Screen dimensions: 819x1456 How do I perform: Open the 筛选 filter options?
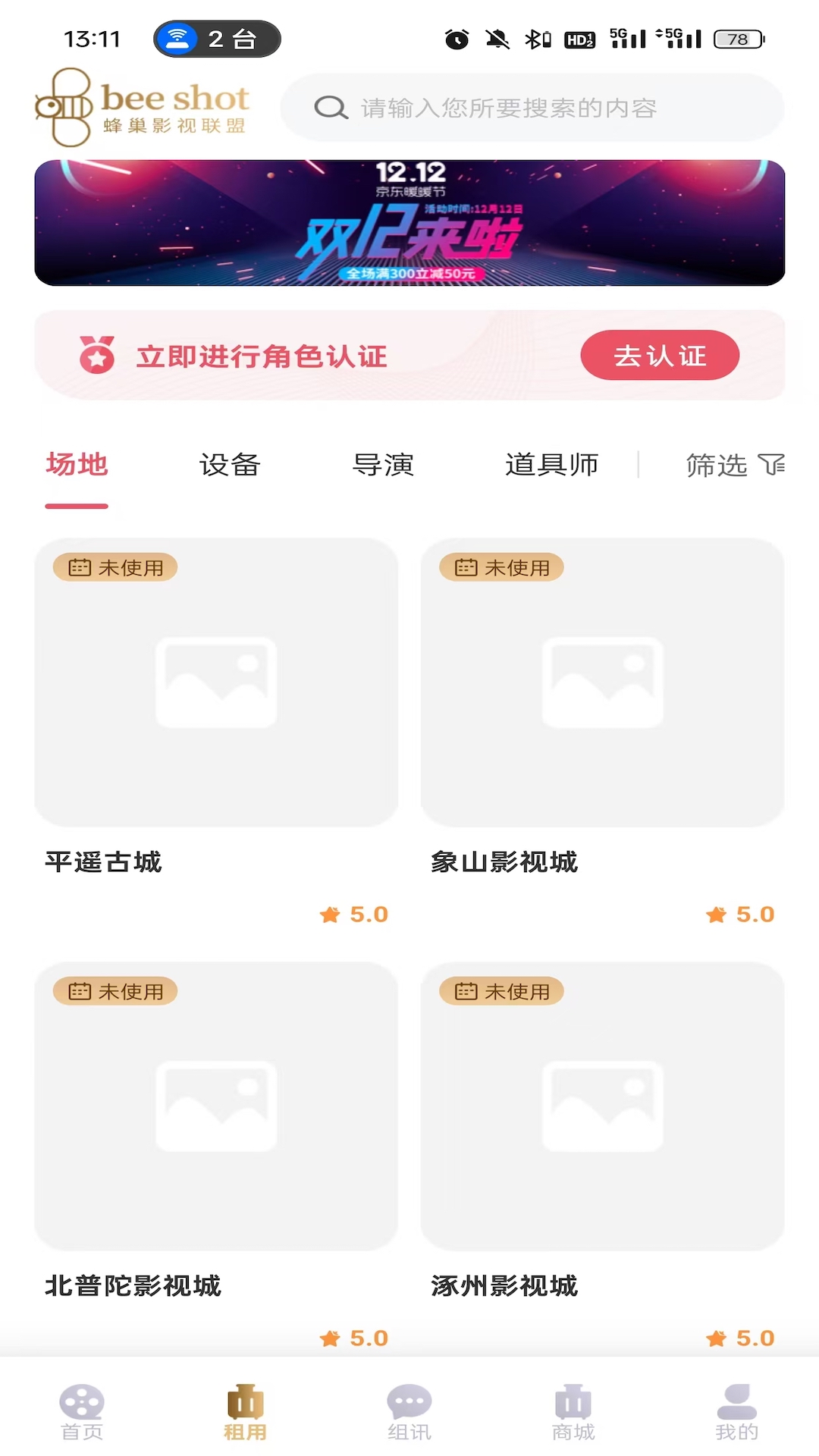(x=717, y=466)
